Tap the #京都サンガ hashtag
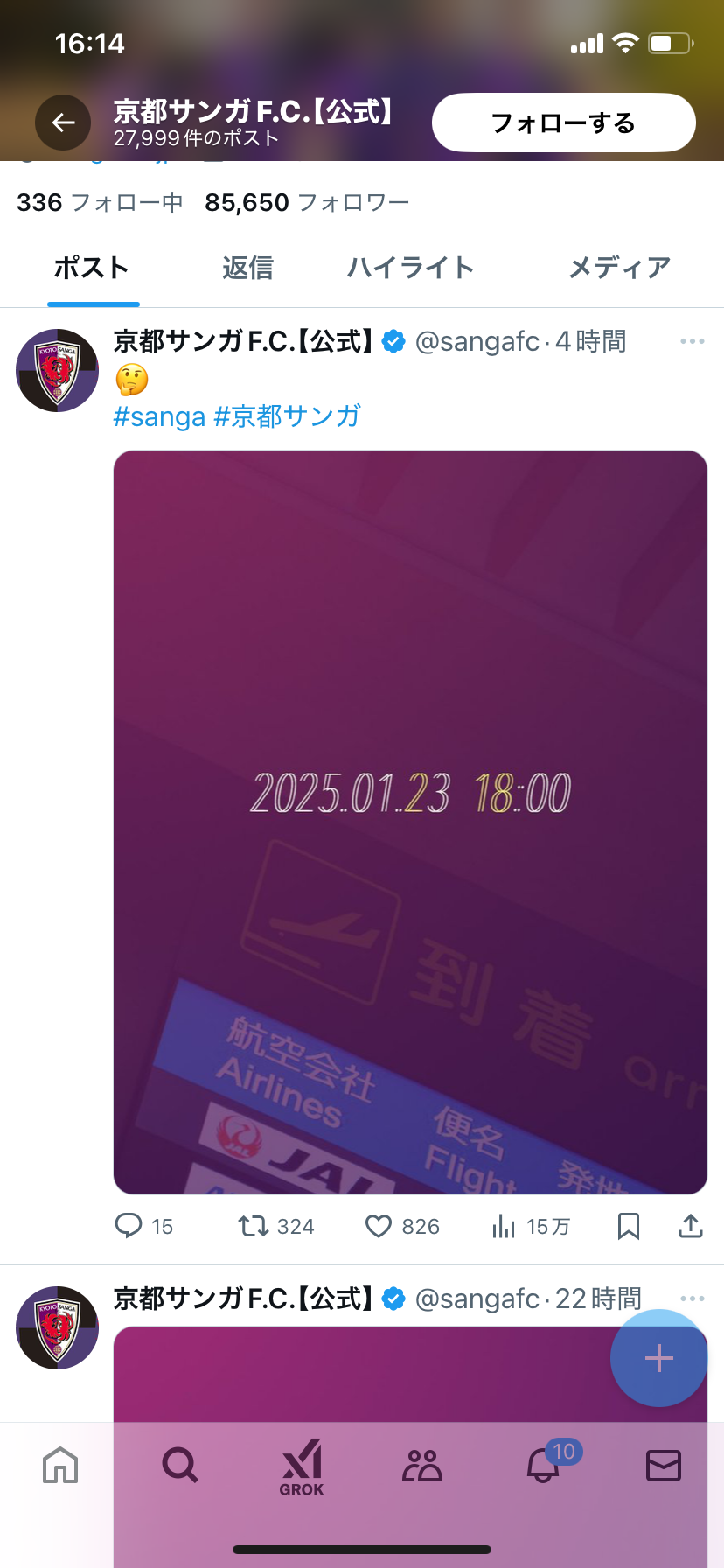This screenshot has height=1568, width=724. [x=288, y=416]
